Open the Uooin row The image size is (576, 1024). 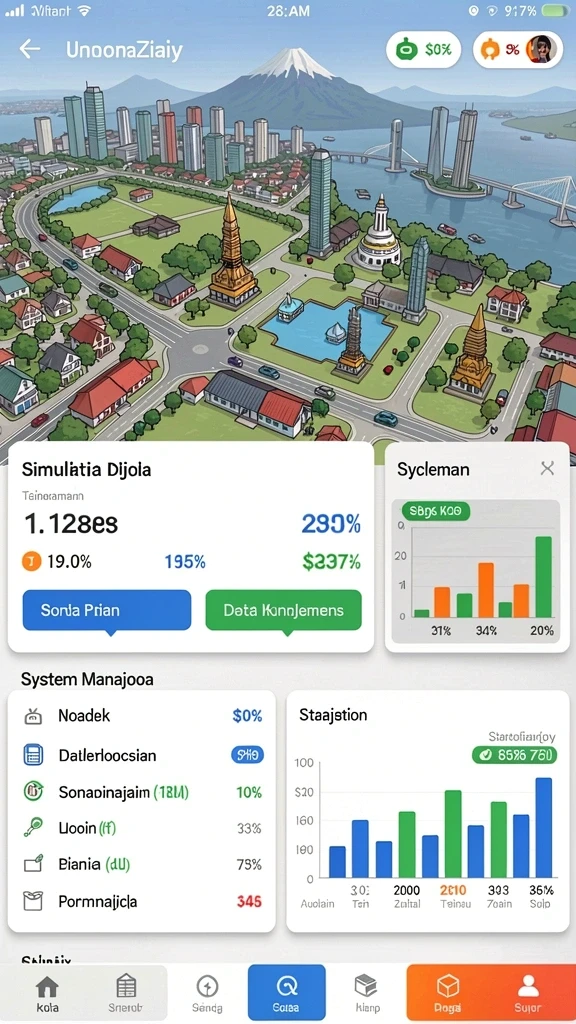pos(142,828)
